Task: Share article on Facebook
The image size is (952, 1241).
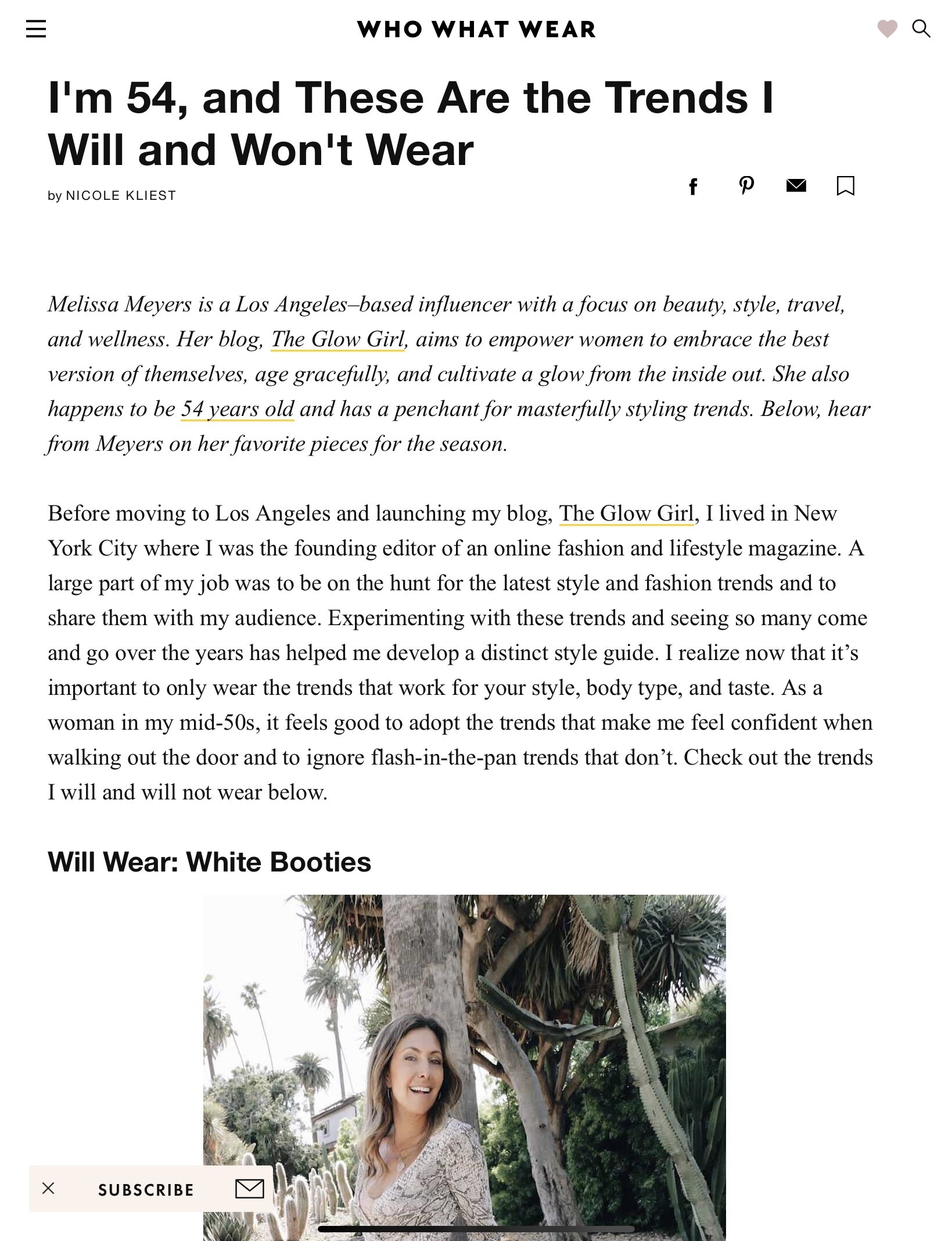Action: pos(692,186)
